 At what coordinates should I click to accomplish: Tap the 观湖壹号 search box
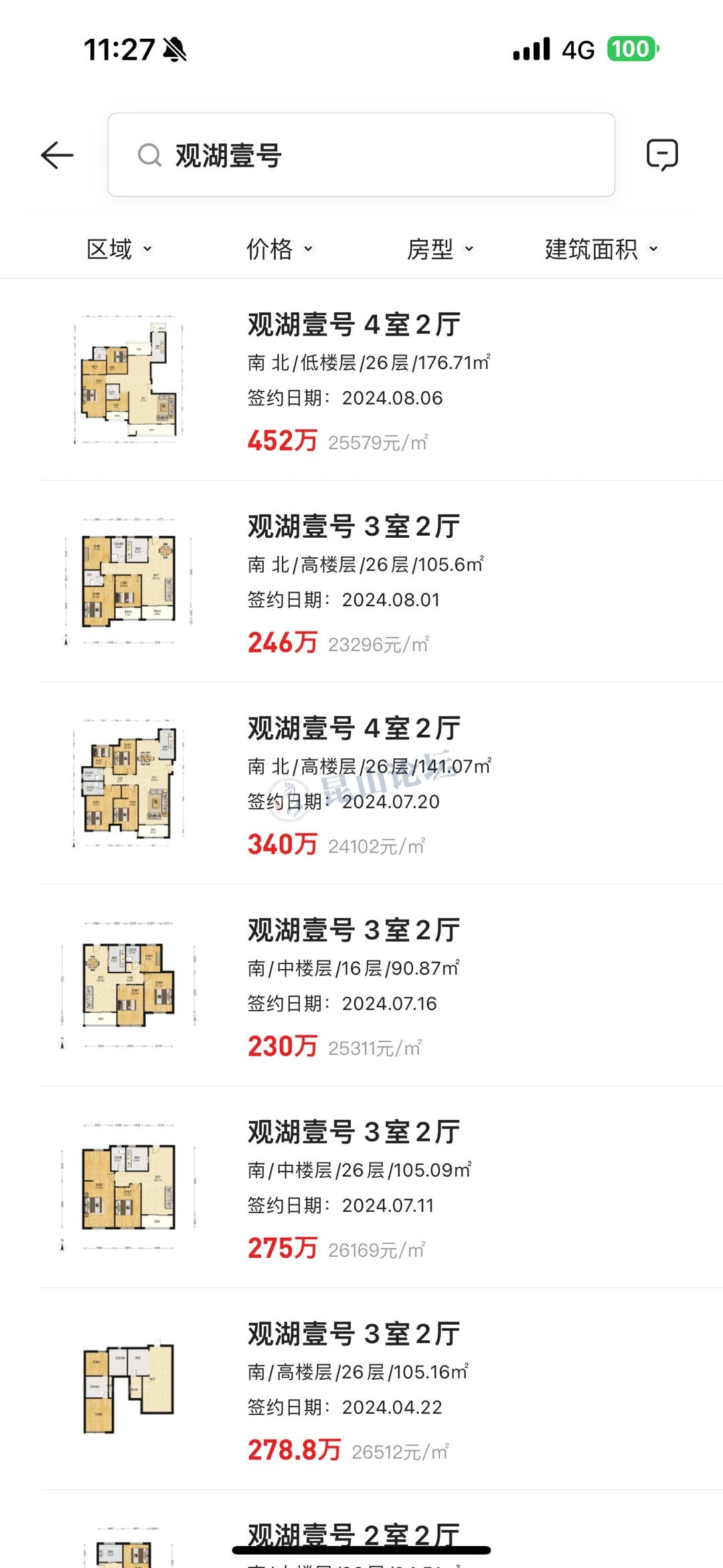[x=361, y=155]
